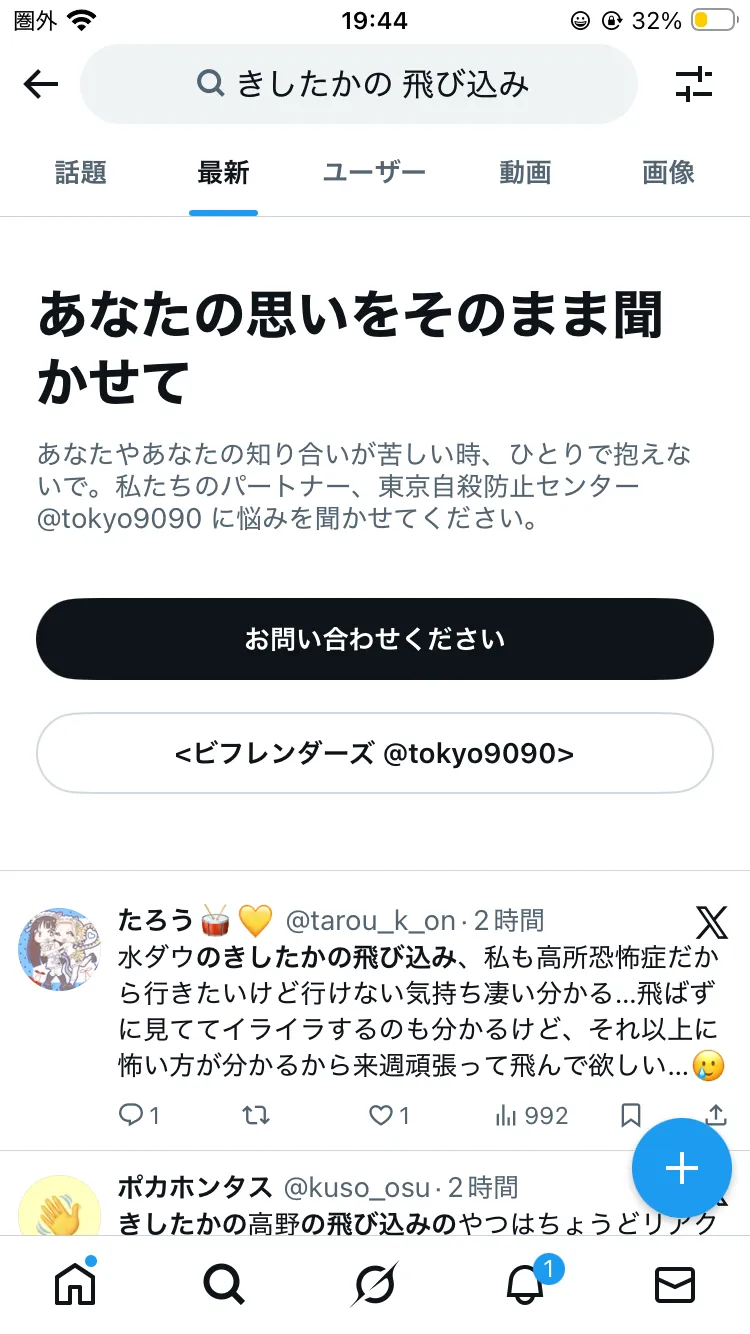Switch to the 画像 tab
Image resolution: width=750 pixels, height=1334 pixels.
(668, 173)
